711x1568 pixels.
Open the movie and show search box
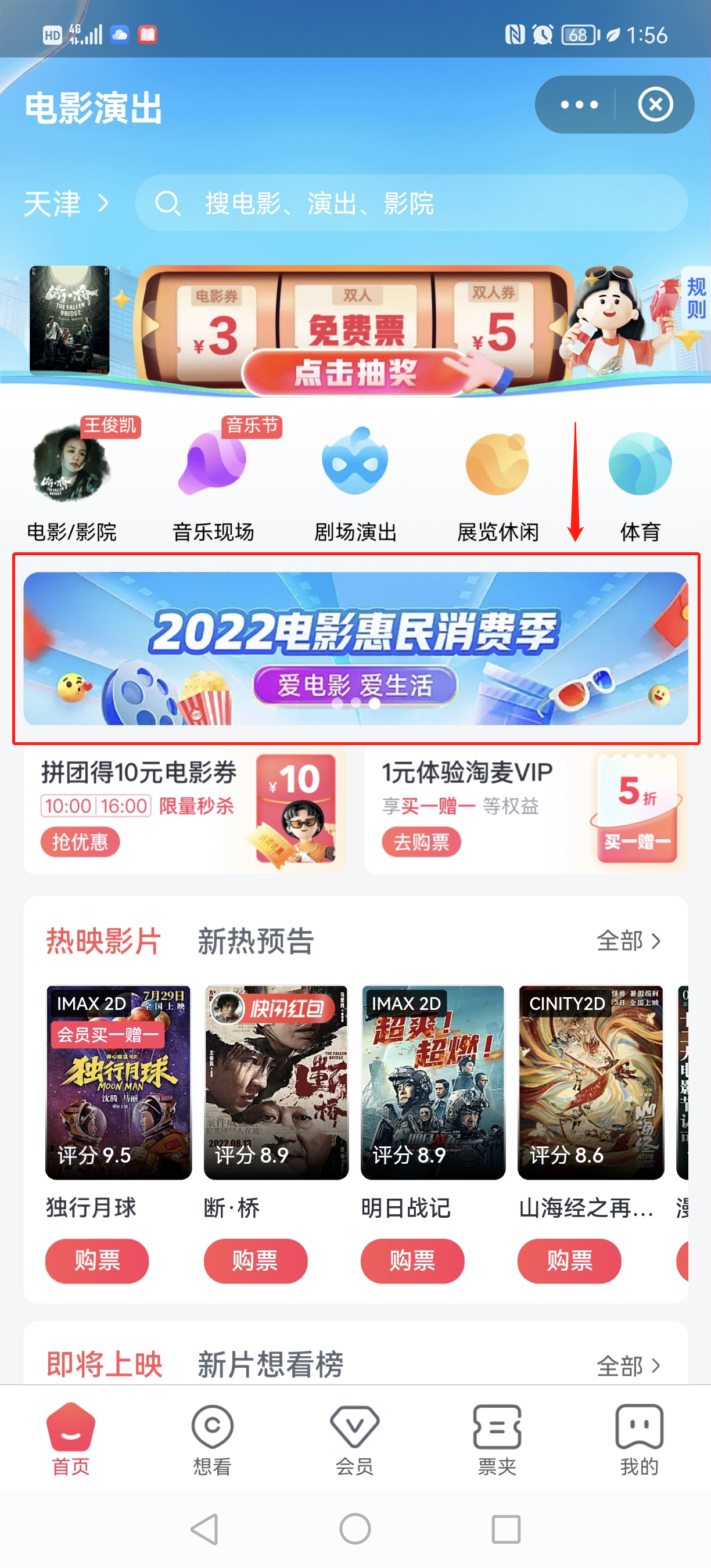411,203
